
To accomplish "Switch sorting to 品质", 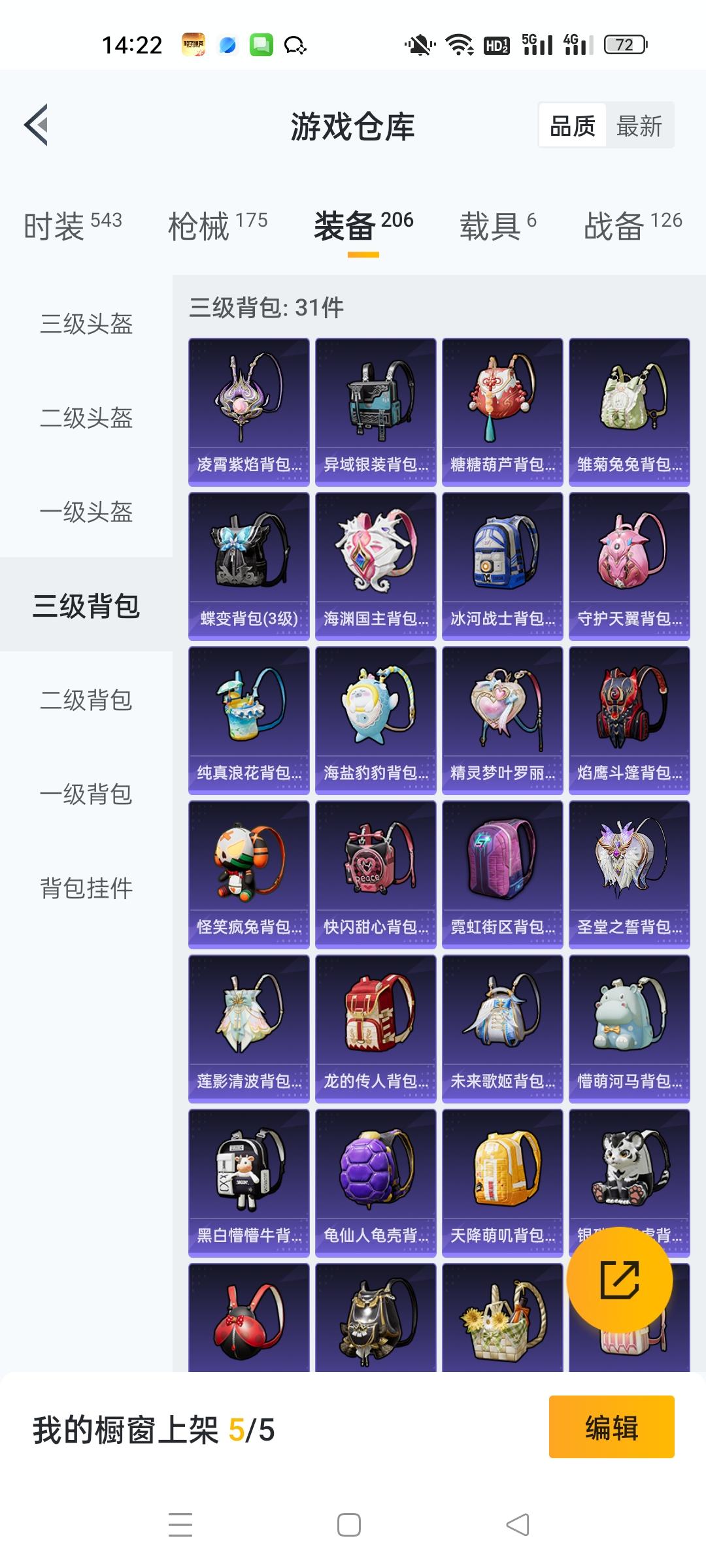I will pyautogui.click(x=572, y=125).
